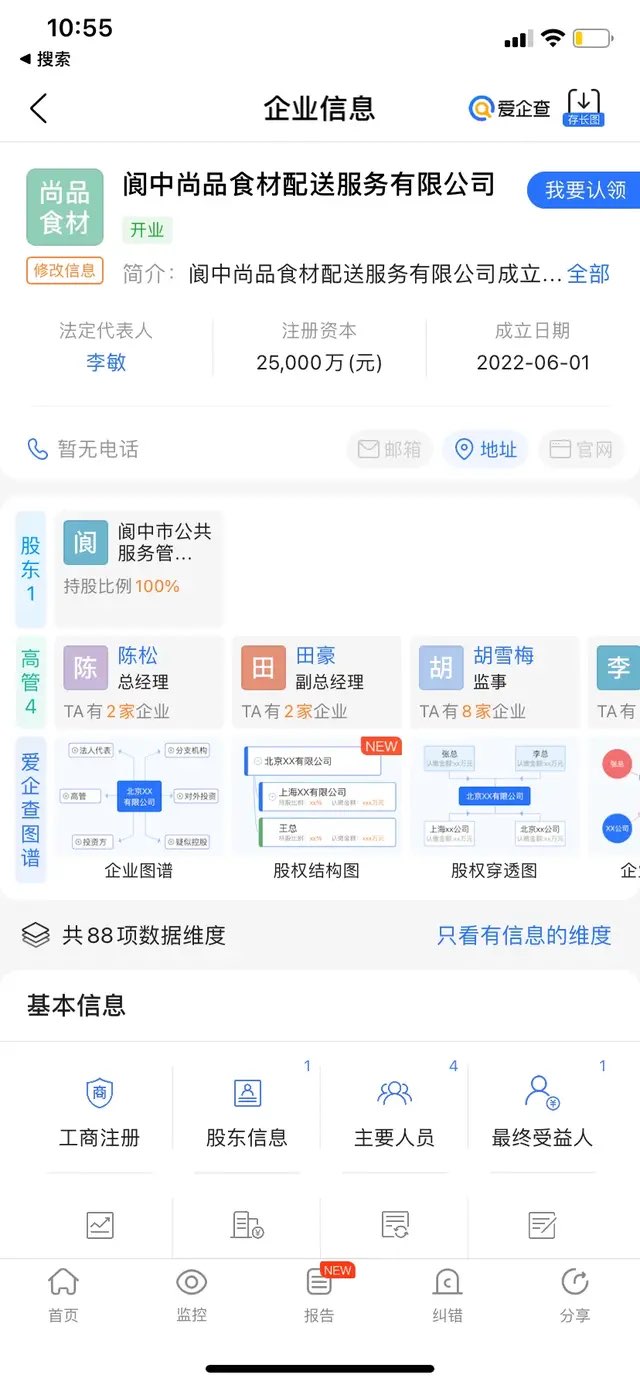The height and width of the screenshot is (1385, 640).
Task: Open the 报告 tab
Action: (x=319, y=1295)
